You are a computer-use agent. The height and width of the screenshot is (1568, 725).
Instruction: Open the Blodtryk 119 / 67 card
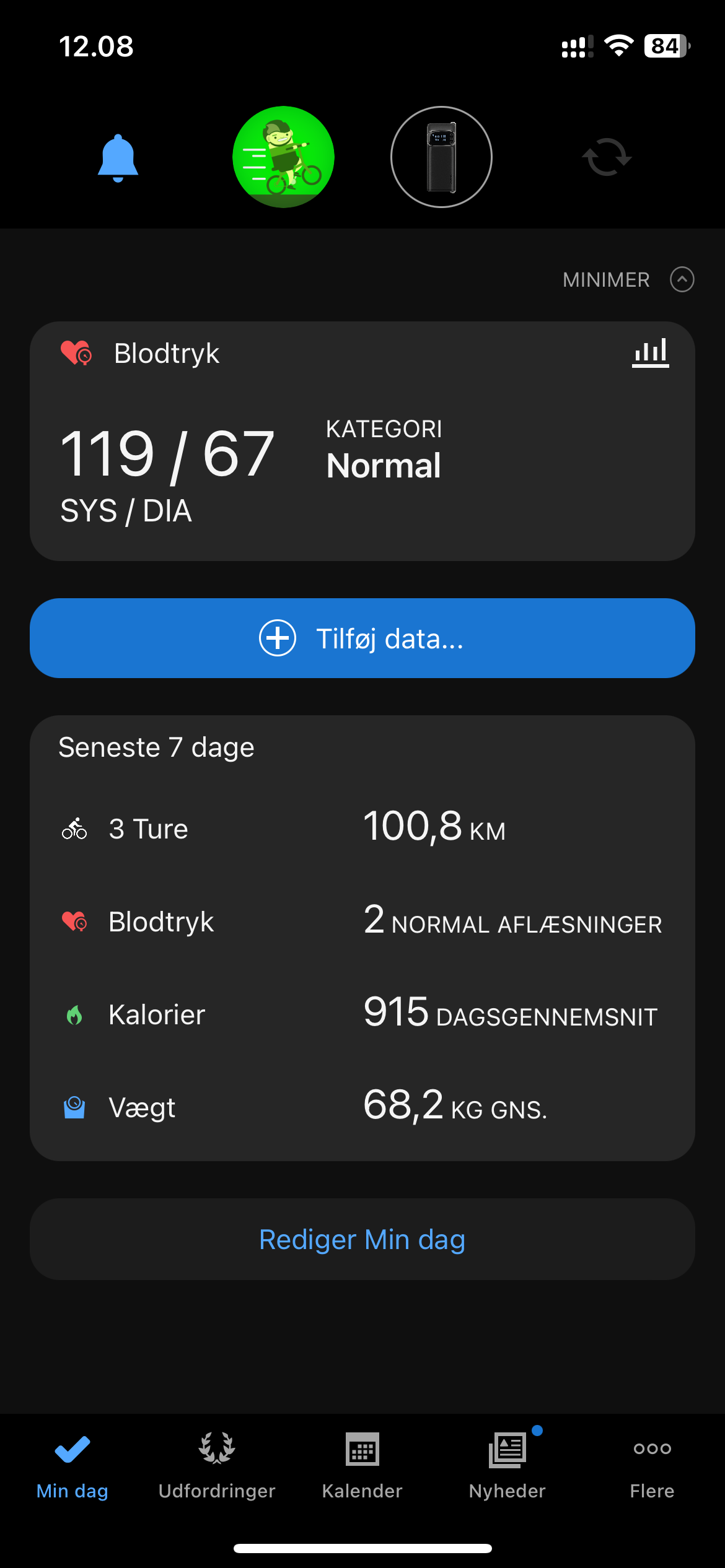[x=362, y=441]
